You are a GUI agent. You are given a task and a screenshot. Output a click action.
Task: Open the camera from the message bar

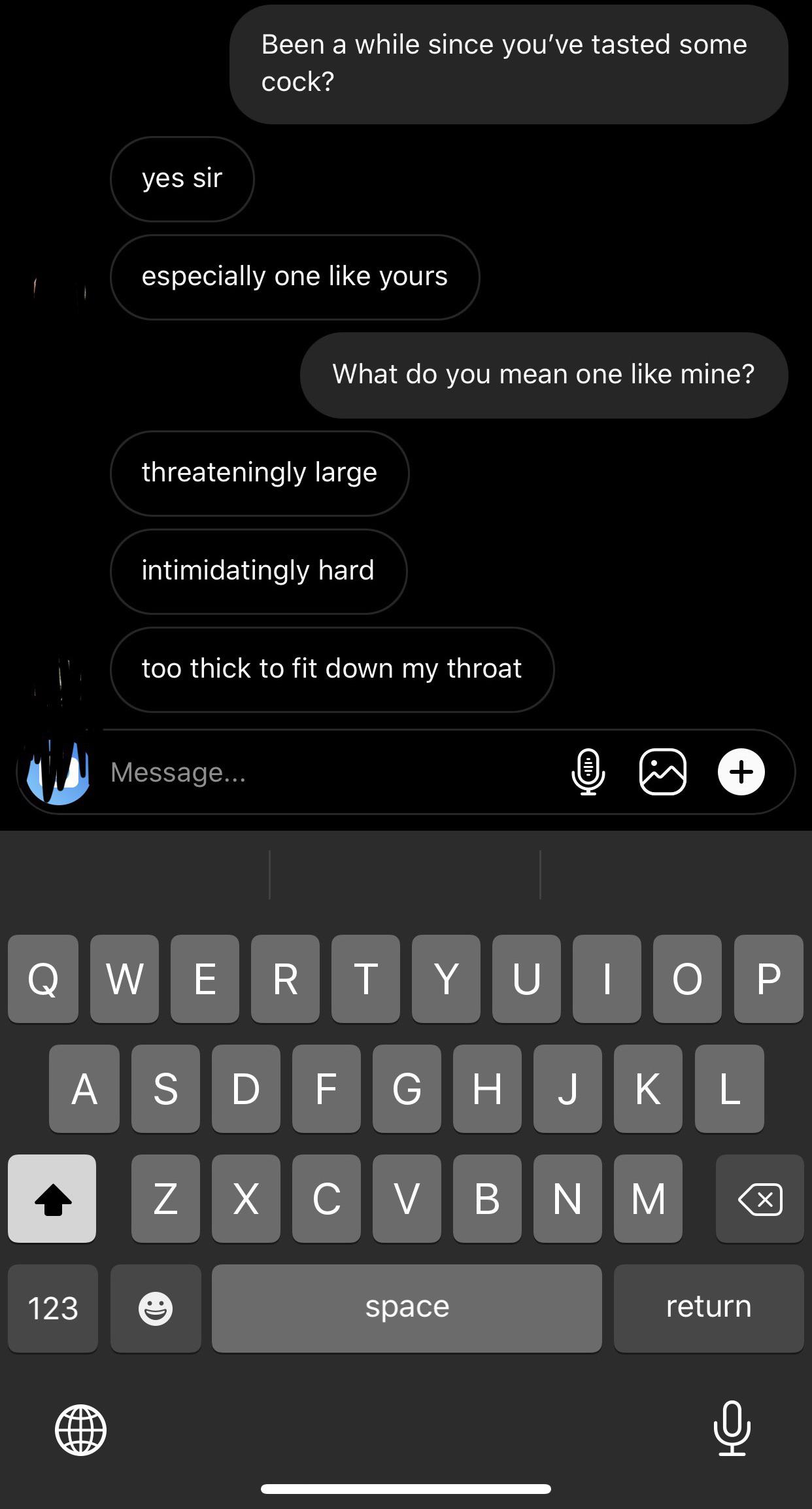pos(59,772)
